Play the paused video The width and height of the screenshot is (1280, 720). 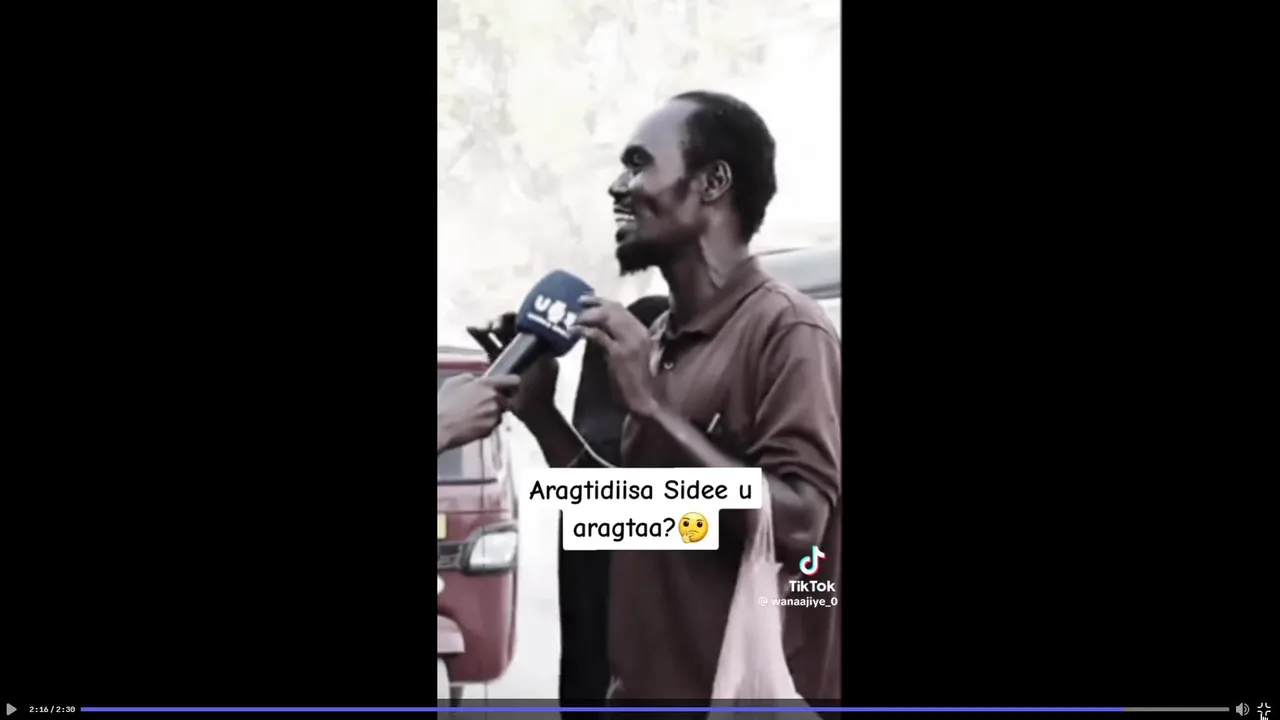coord(11,709)
